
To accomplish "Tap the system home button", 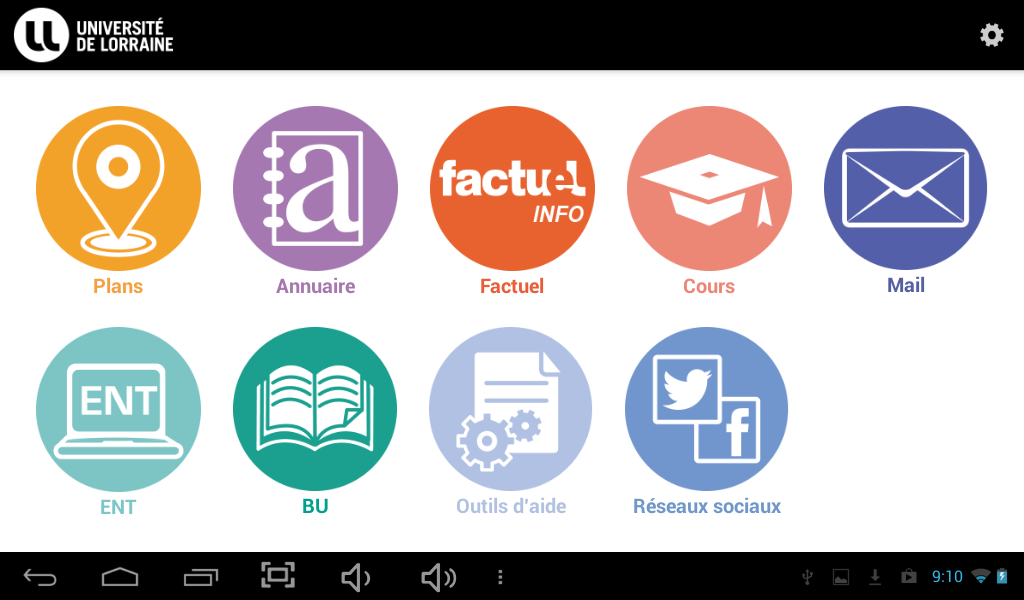I will tap(120, 577).
